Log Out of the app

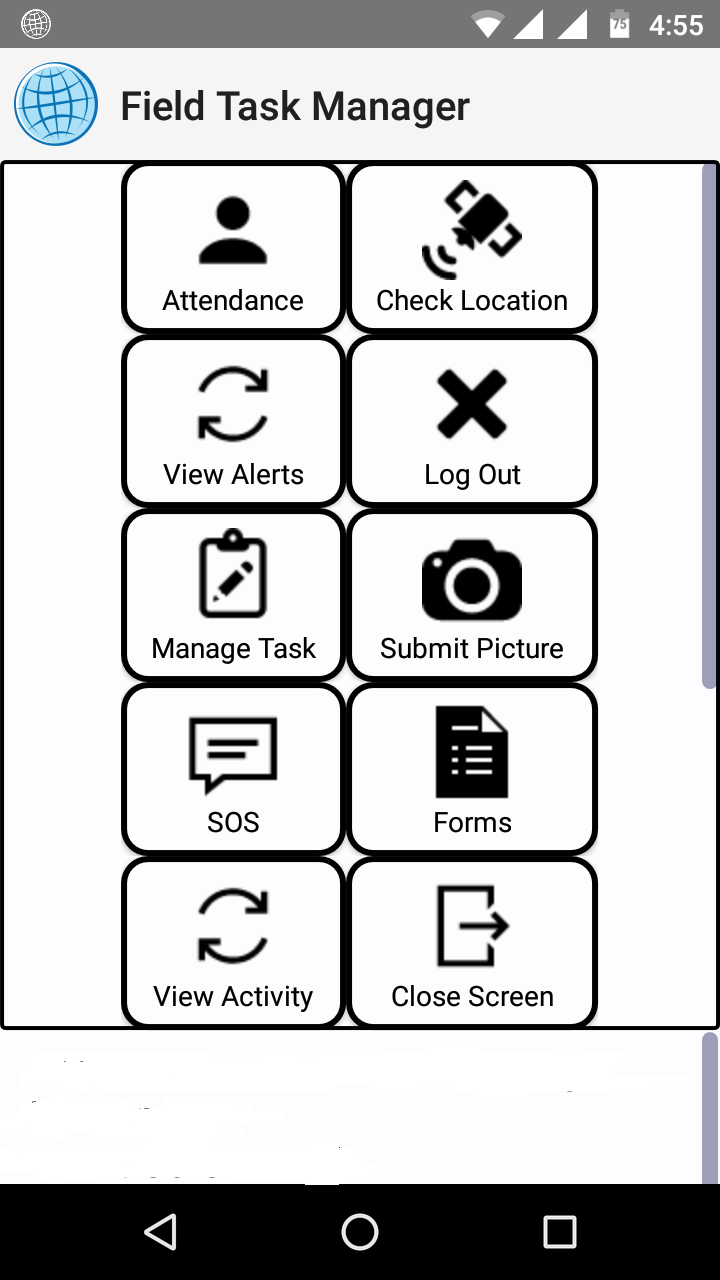(x=472, y=421)
